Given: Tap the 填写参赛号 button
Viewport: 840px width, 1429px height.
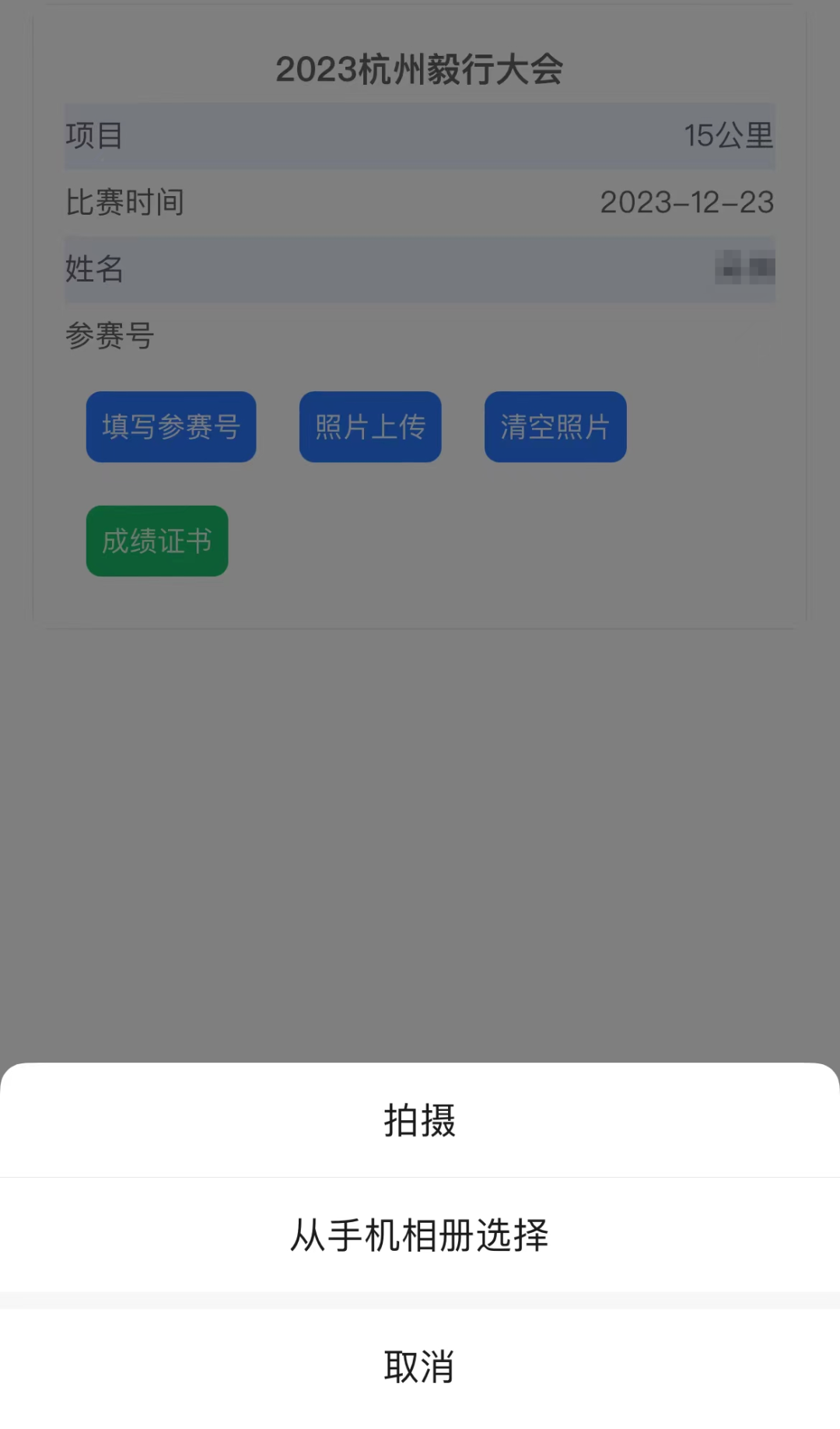Looking at the screenshot, I should coord(171,427).
